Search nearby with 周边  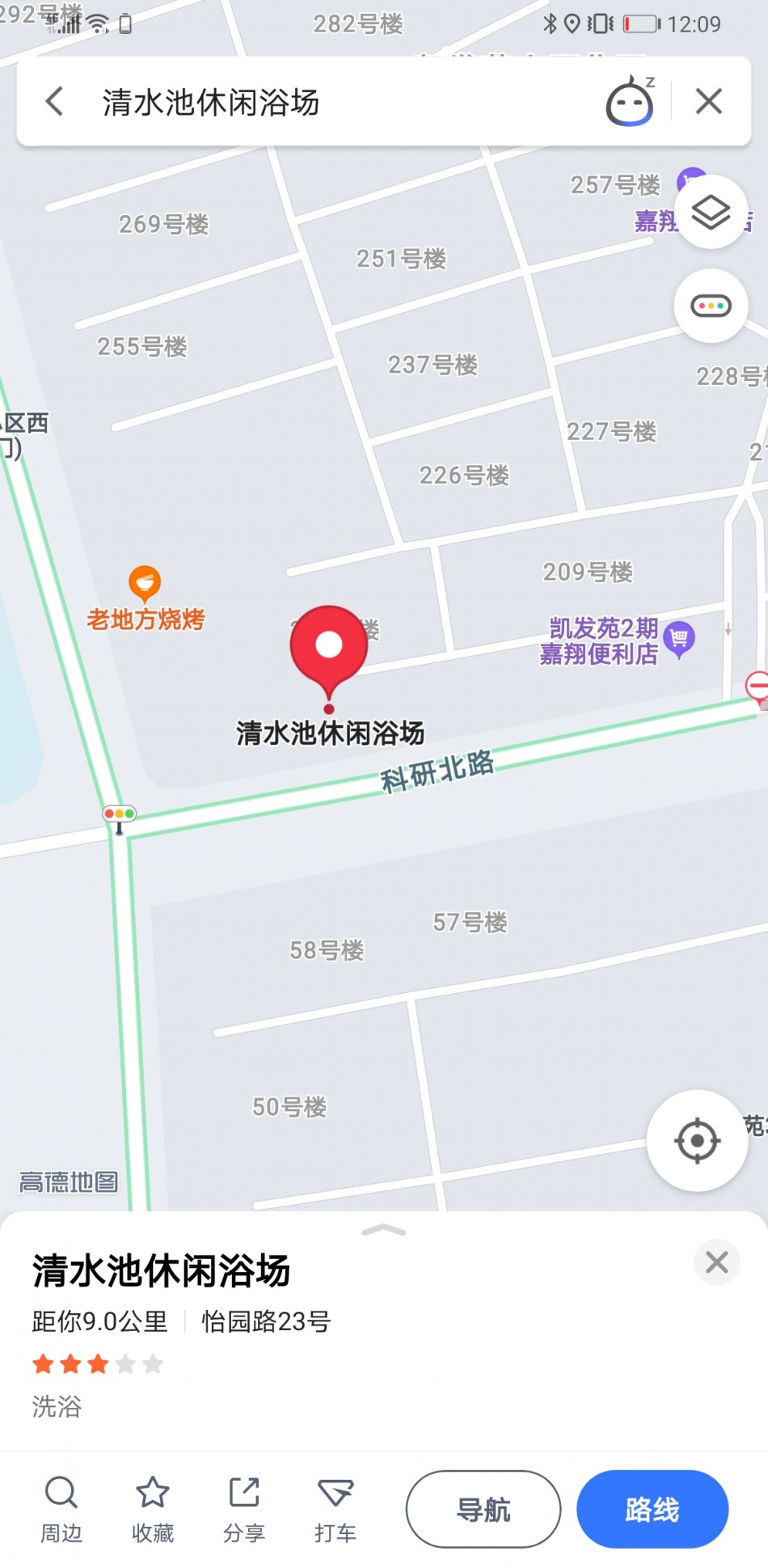tap(61, 1509)
